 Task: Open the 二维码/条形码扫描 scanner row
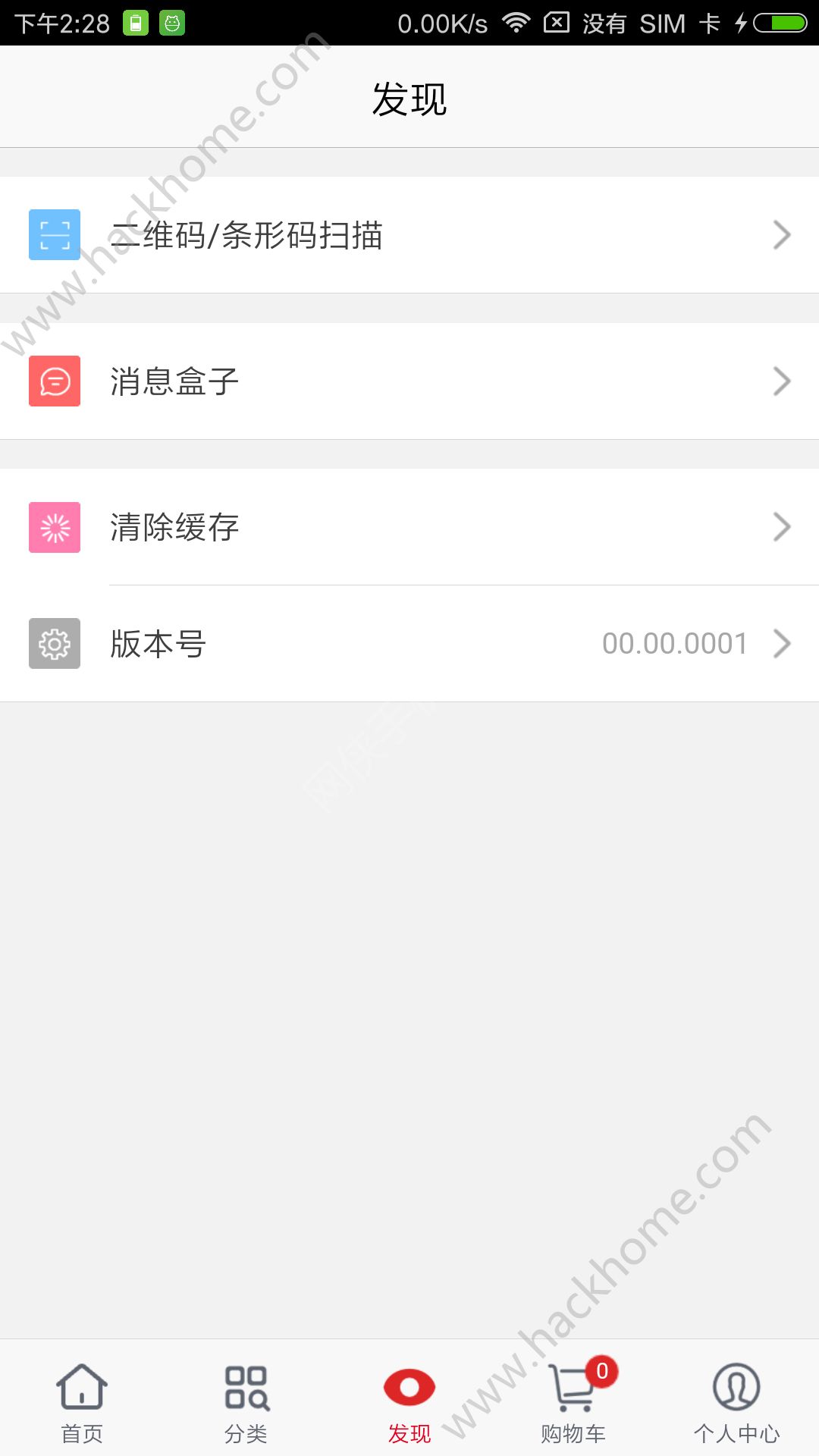coord(409,235)
